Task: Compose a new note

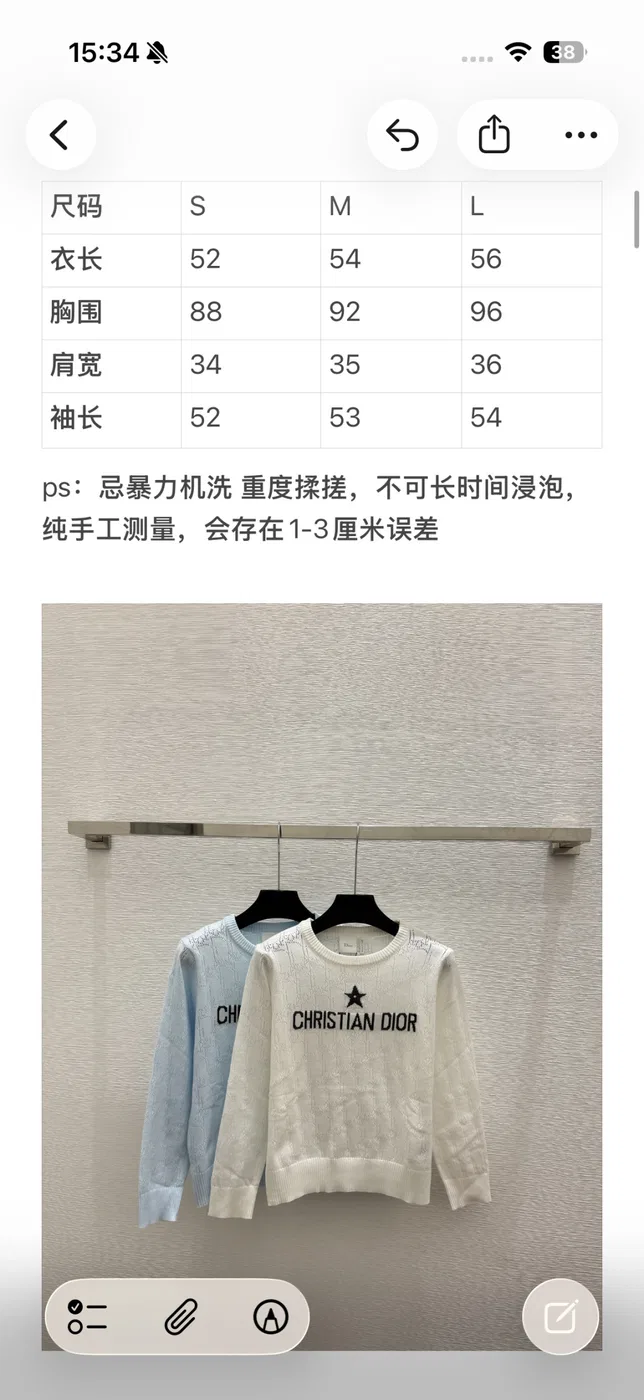Action: click(561, 1317)
